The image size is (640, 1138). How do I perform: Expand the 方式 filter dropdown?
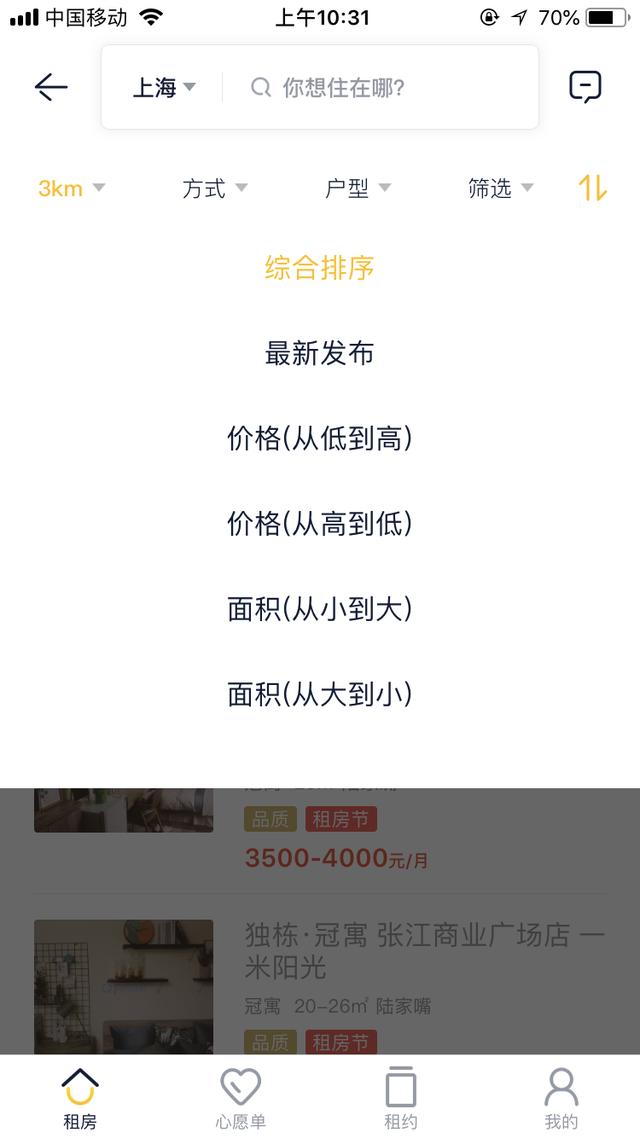point(214,188)
